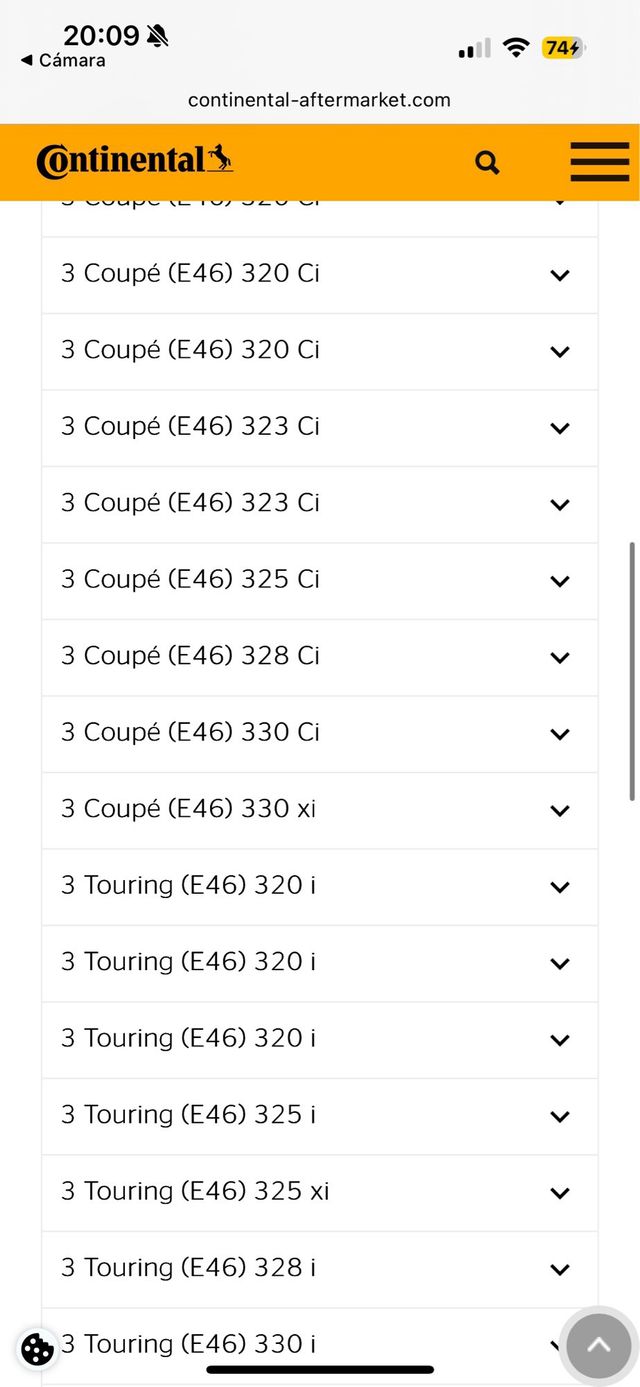This screenshot has height=1387, width=640.
Task: Expand the 3 Coupé (E46) 330 xi row
Action: click(x=559, y=810)
